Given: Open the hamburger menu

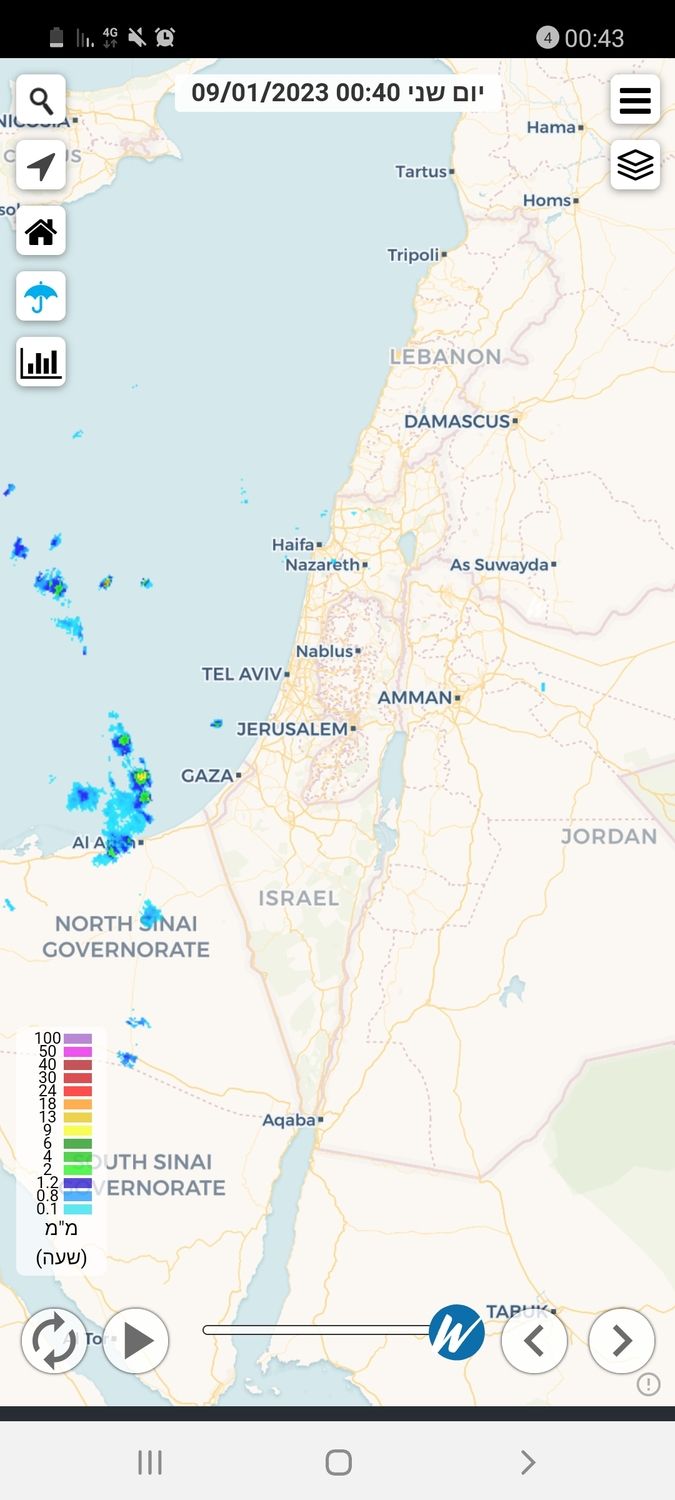Looking at the screenshot, I should (x=635, y=100).
